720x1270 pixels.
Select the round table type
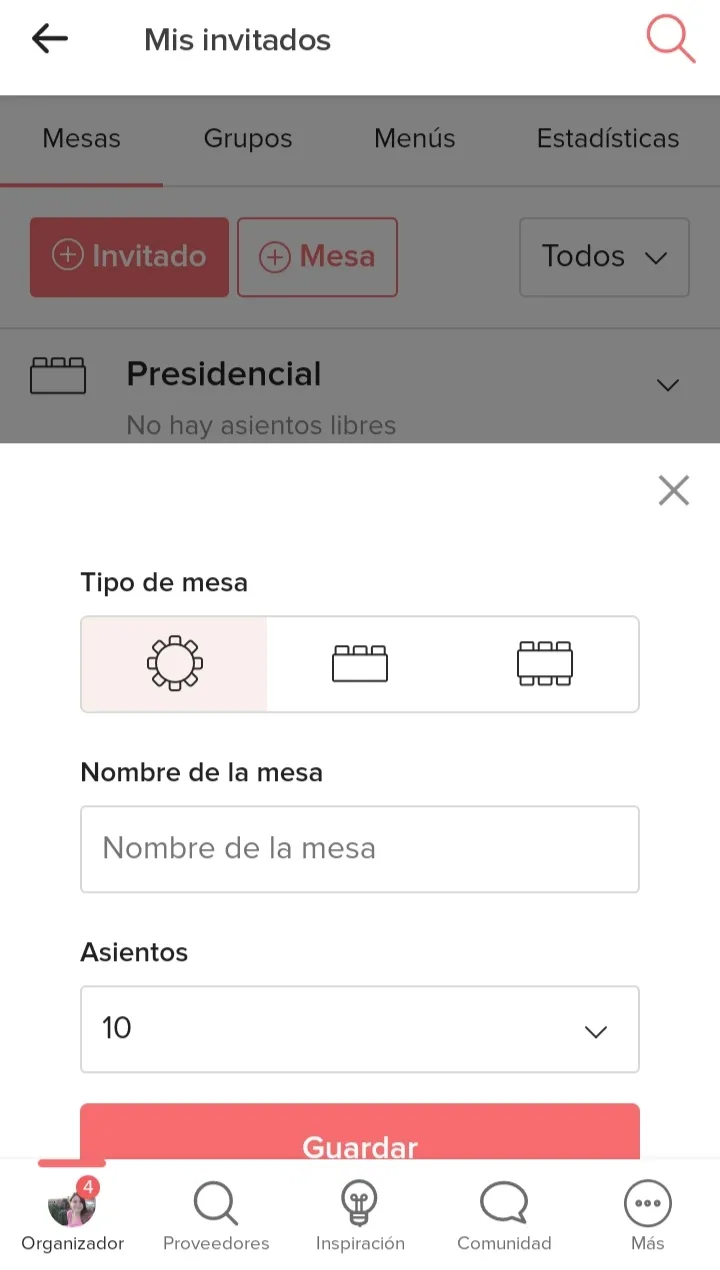click(174, 664)
